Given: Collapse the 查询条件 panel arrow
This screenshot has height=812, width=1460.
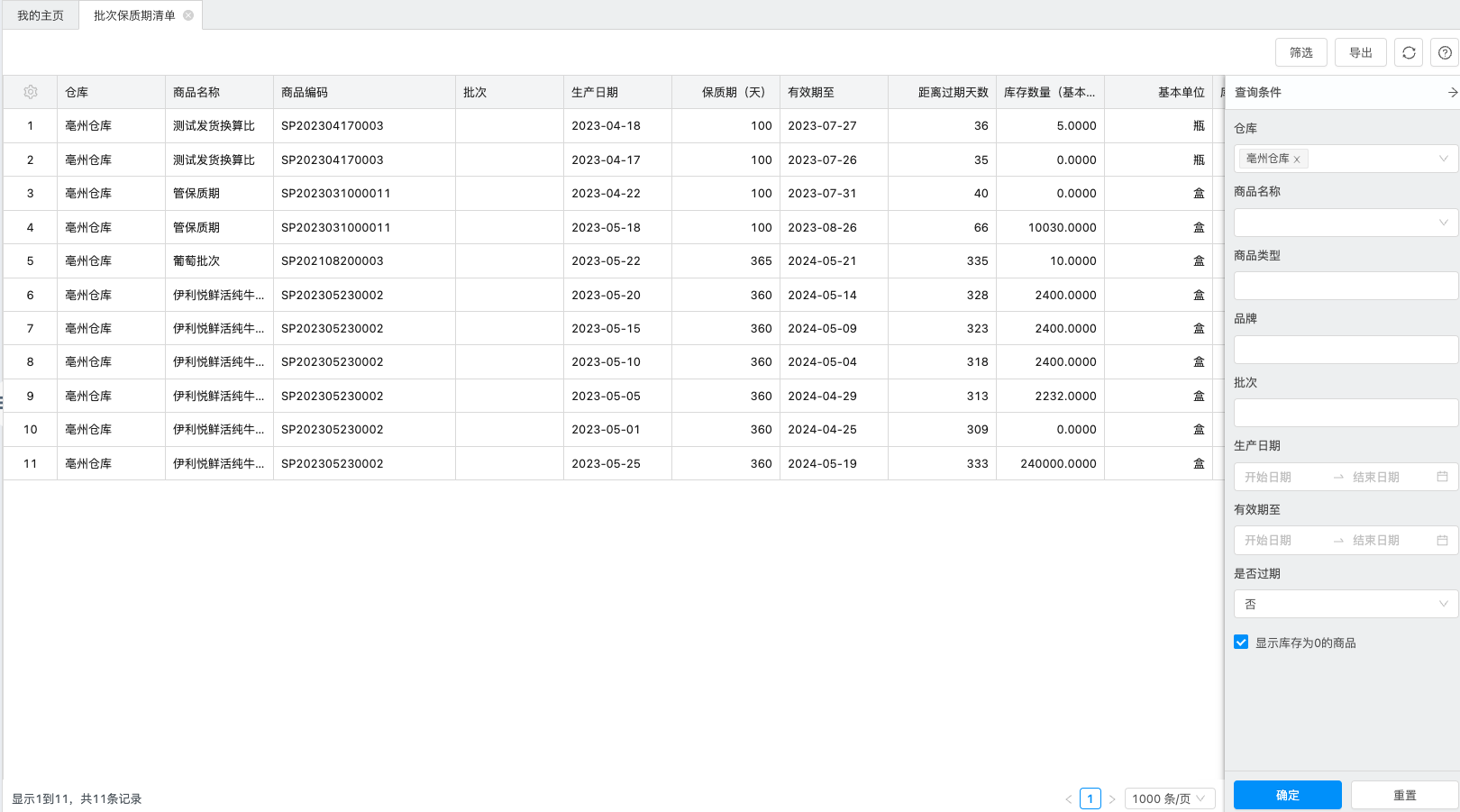Looking at the screenshot, I should (1452, 92).
